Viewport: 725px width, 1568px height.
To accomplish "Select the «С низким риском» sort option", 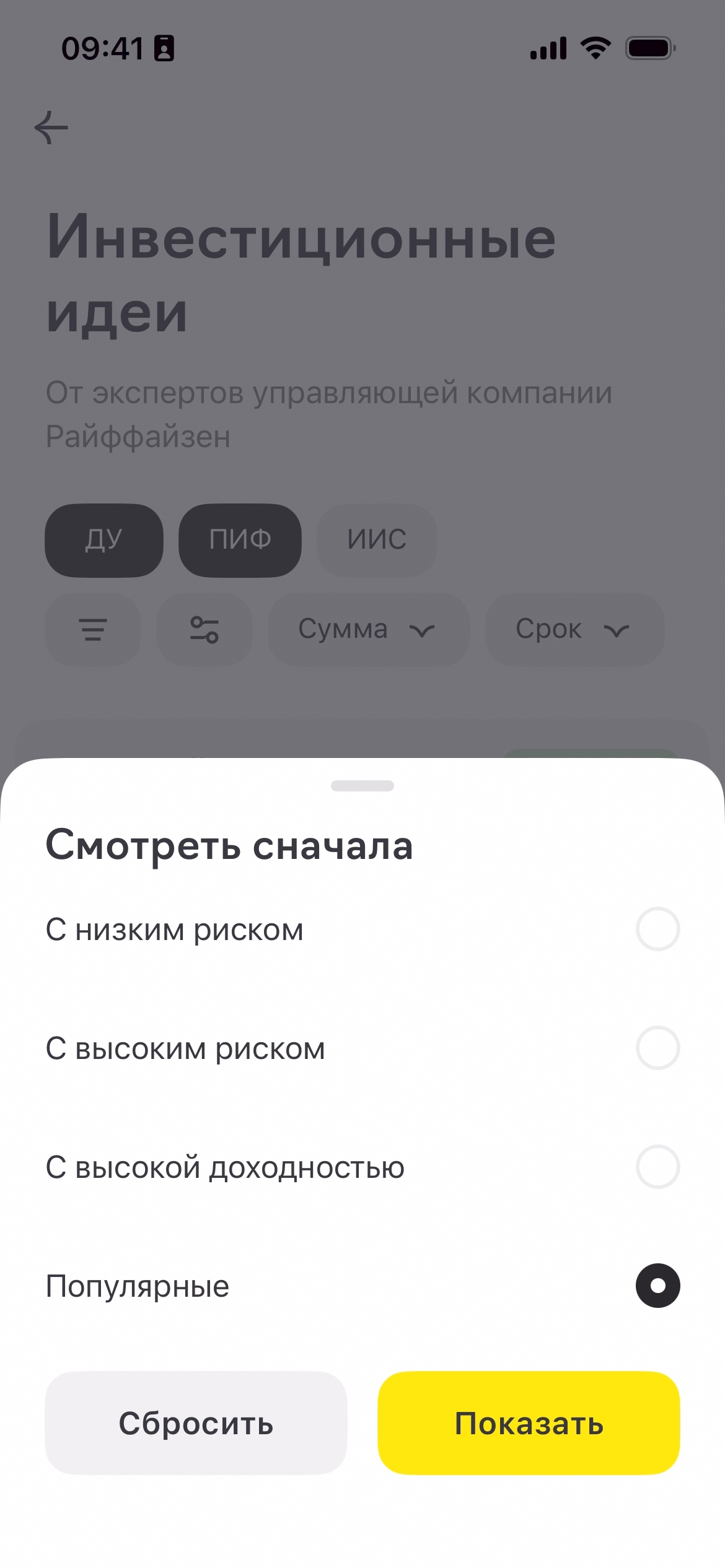I will click(x=657, y=929).
